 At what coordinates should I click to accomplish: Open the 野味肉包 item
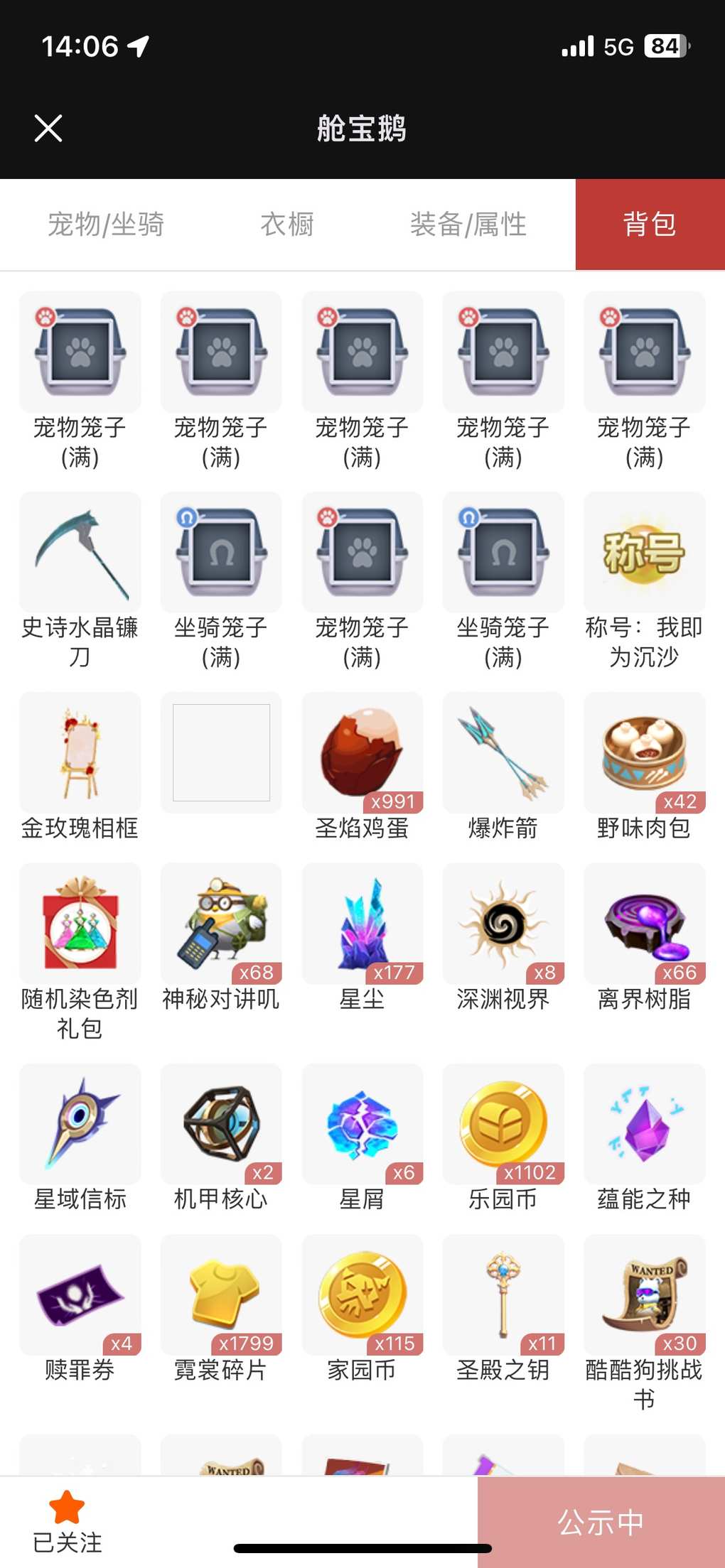(644, 753)
